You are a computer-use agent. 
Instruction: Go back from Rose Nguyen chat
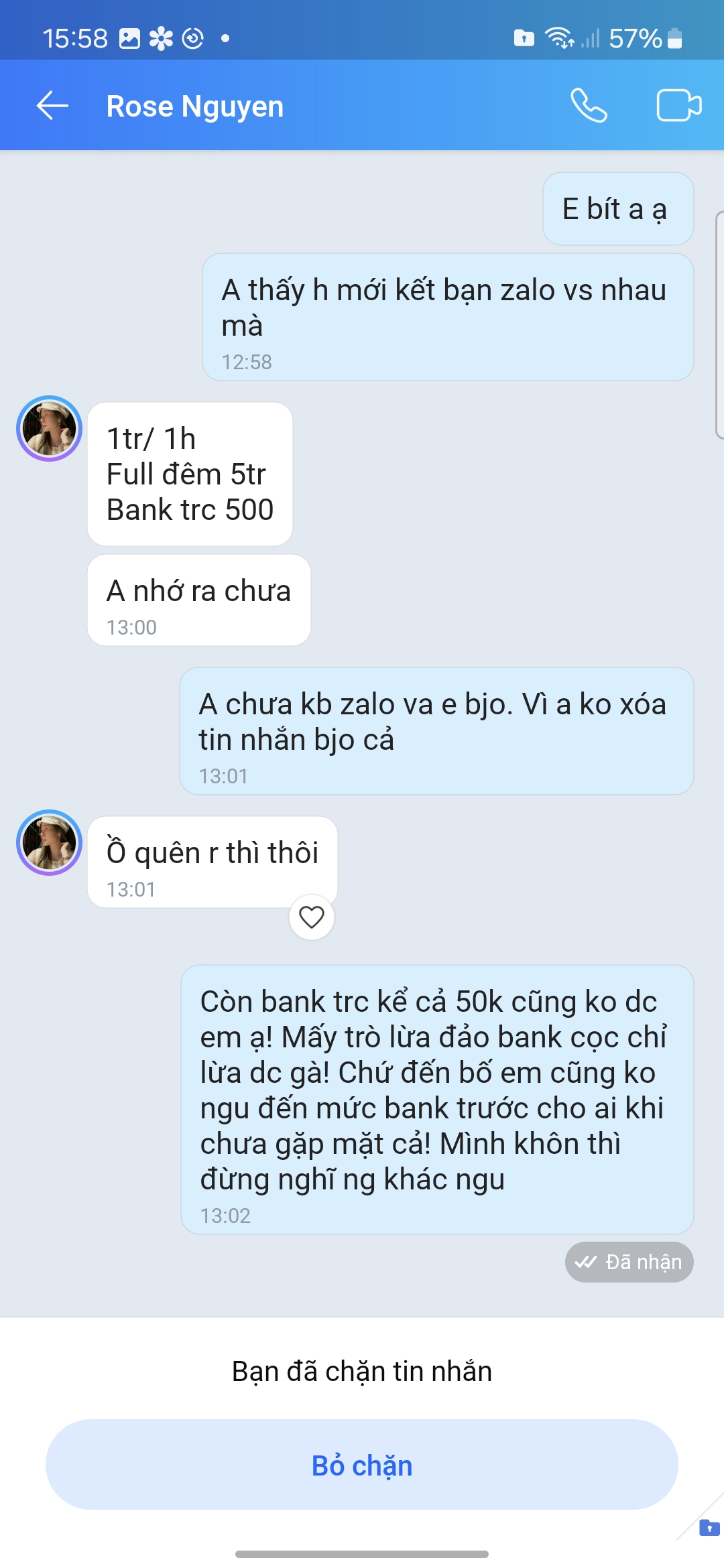click(52, 106)
